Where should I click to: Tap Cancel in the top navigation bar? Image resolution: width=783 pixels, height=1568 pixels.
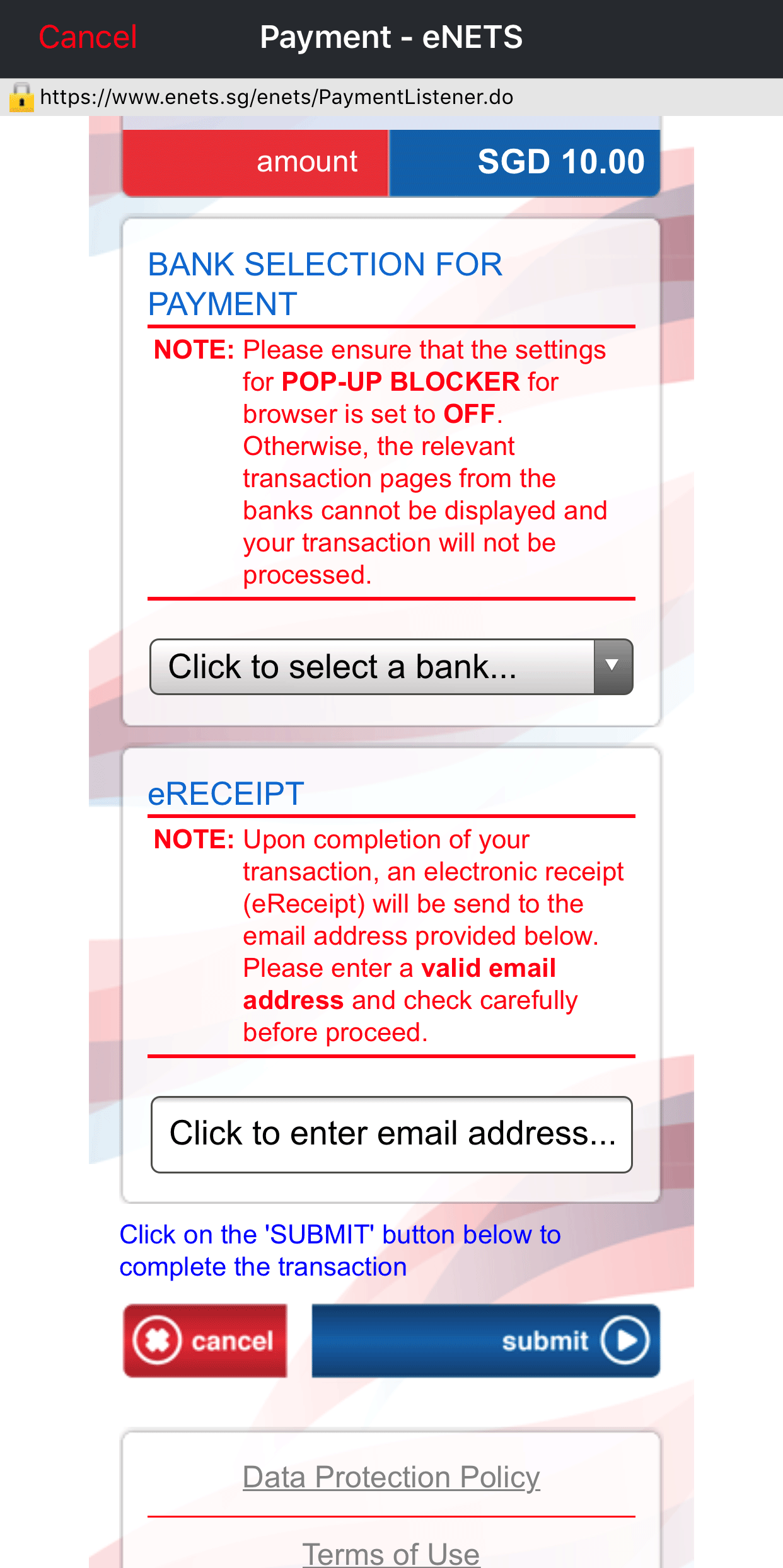(x=88, y=37)
